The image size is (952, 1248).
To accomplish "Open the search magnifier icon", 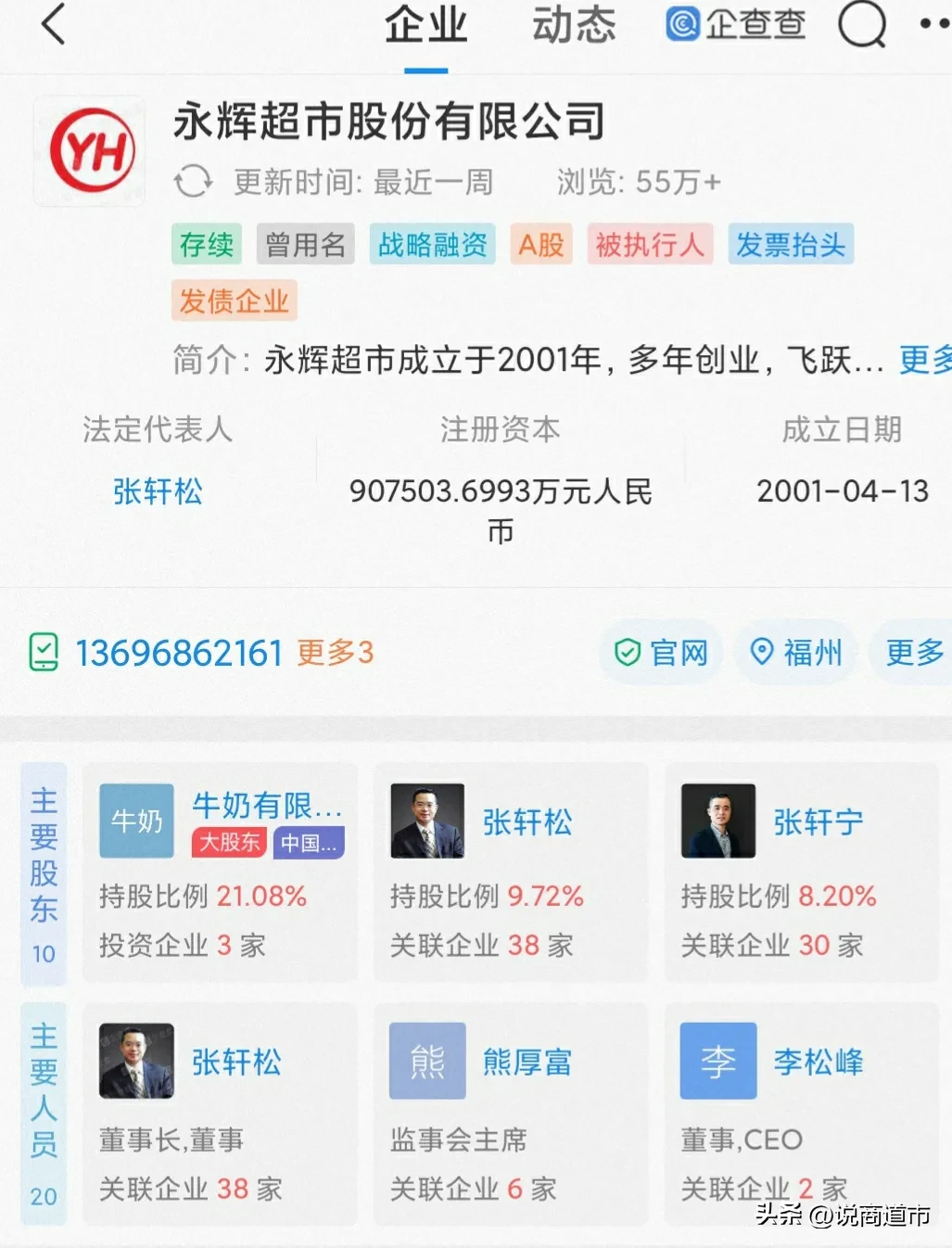I will click(861, 25).
